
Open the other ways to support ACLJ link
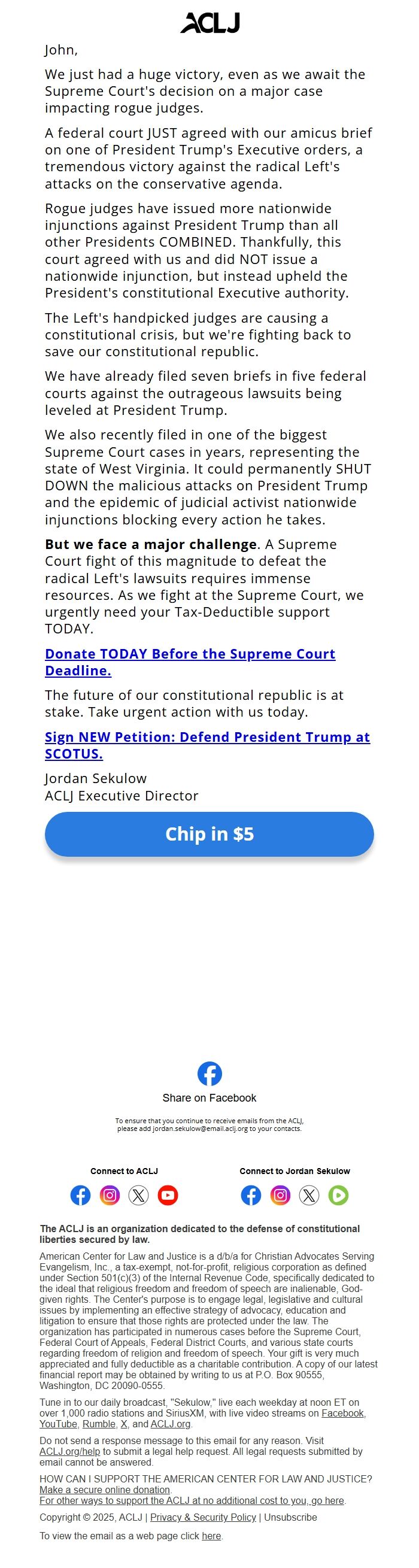coord(192,1500)
